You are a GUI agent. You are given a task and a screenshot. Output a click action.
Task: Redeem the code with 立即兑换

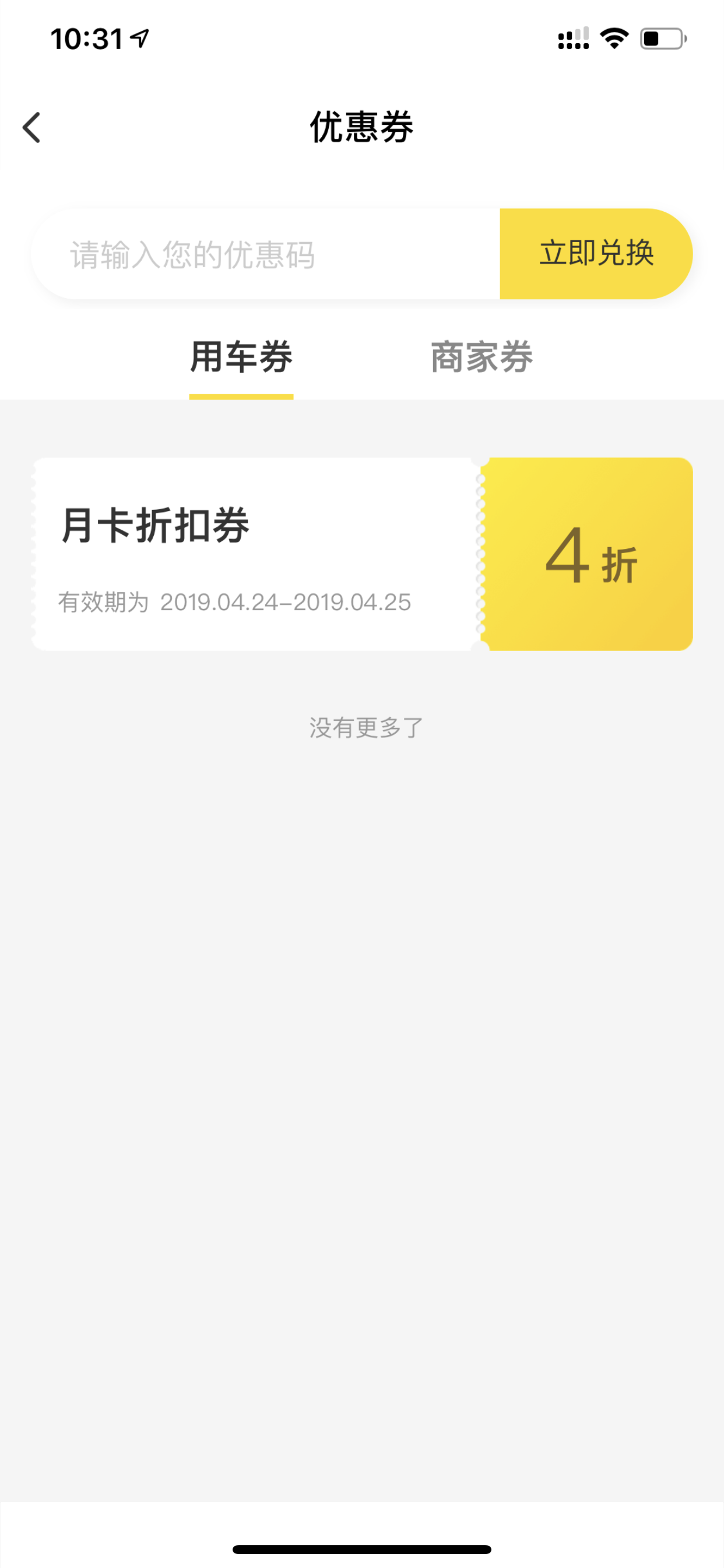[x=596, y=254]
